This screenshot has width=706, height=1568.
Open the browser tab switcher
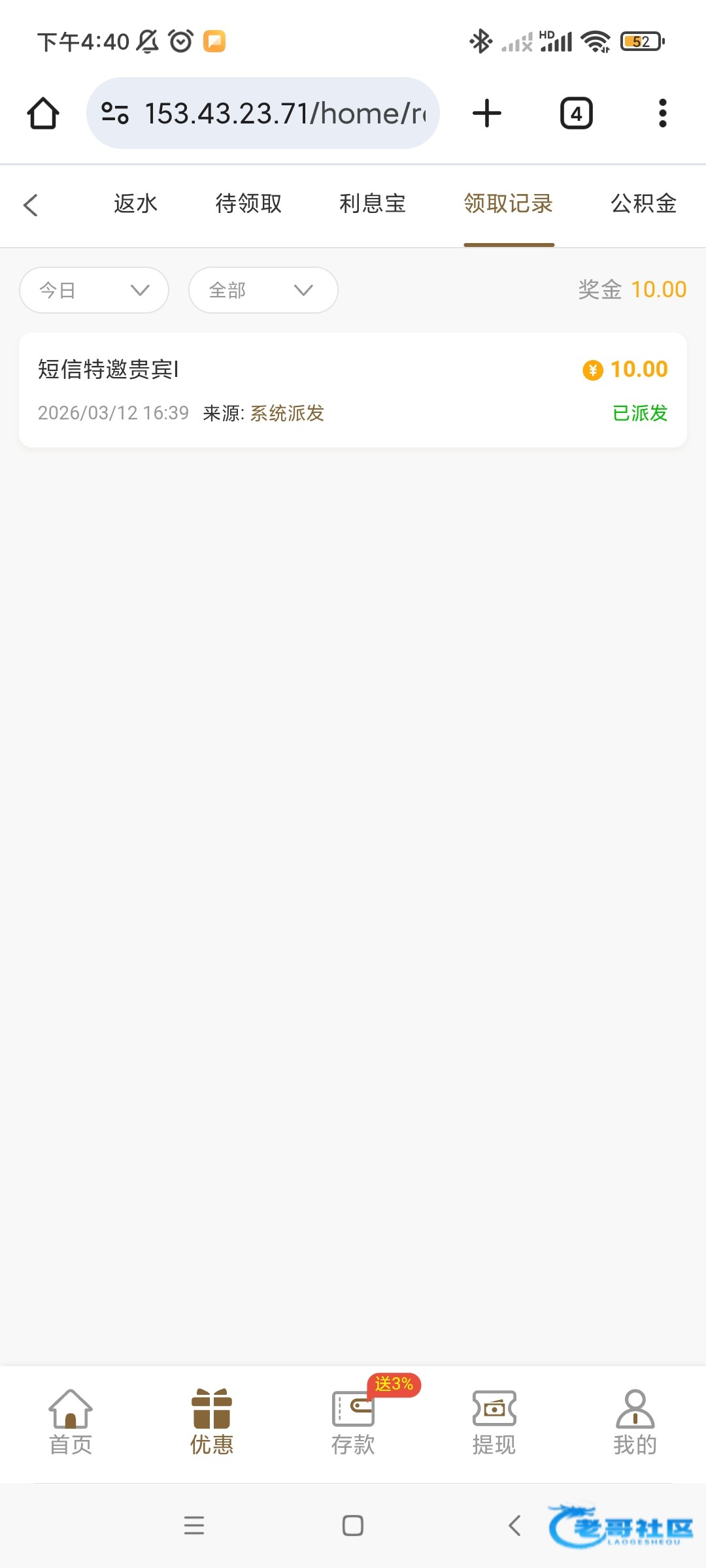tap(576, 113)
